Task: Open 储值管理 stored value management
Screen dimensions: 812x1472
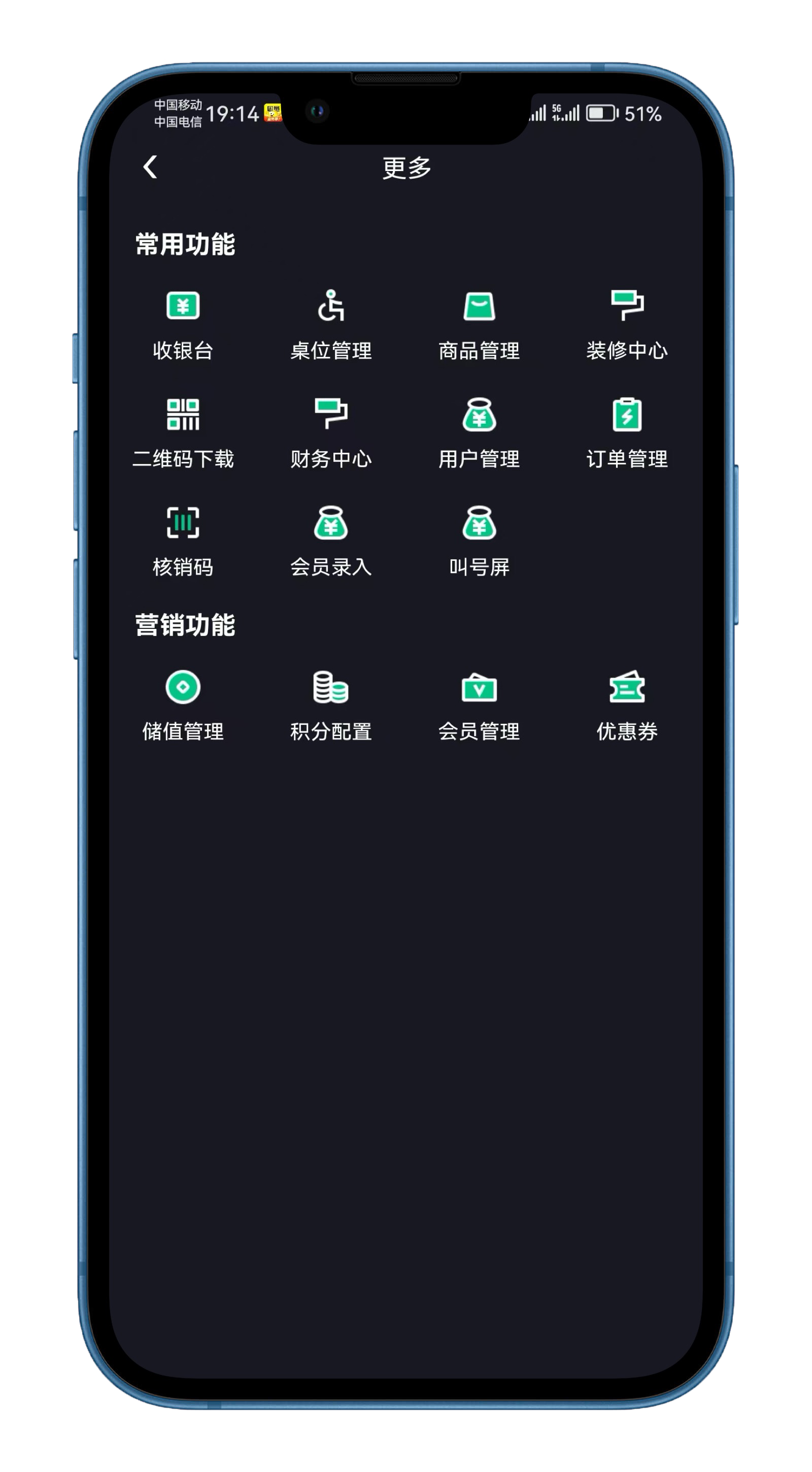Action: coord(183,704)
